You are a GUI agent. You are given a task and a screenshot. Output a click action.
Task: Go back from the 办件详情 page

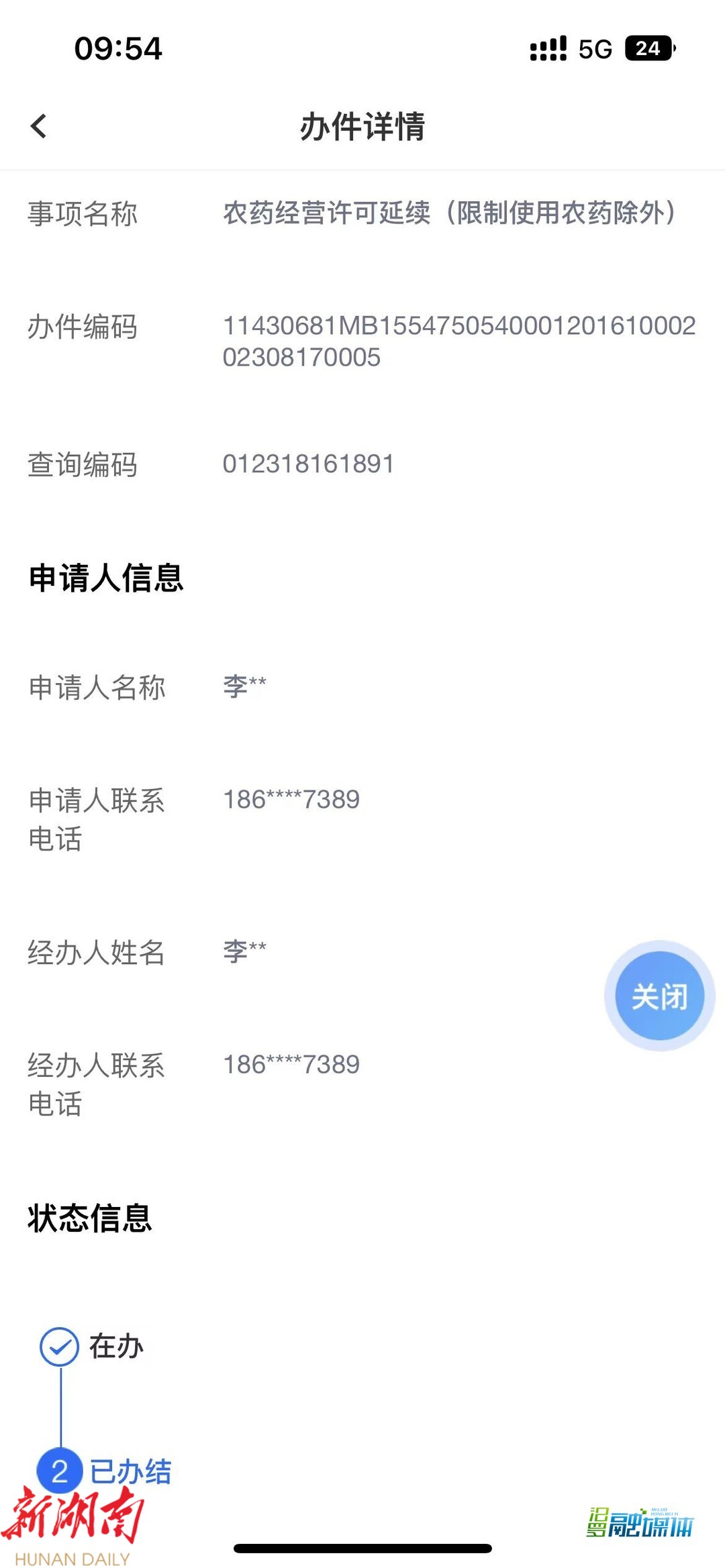tap(39, 126)
